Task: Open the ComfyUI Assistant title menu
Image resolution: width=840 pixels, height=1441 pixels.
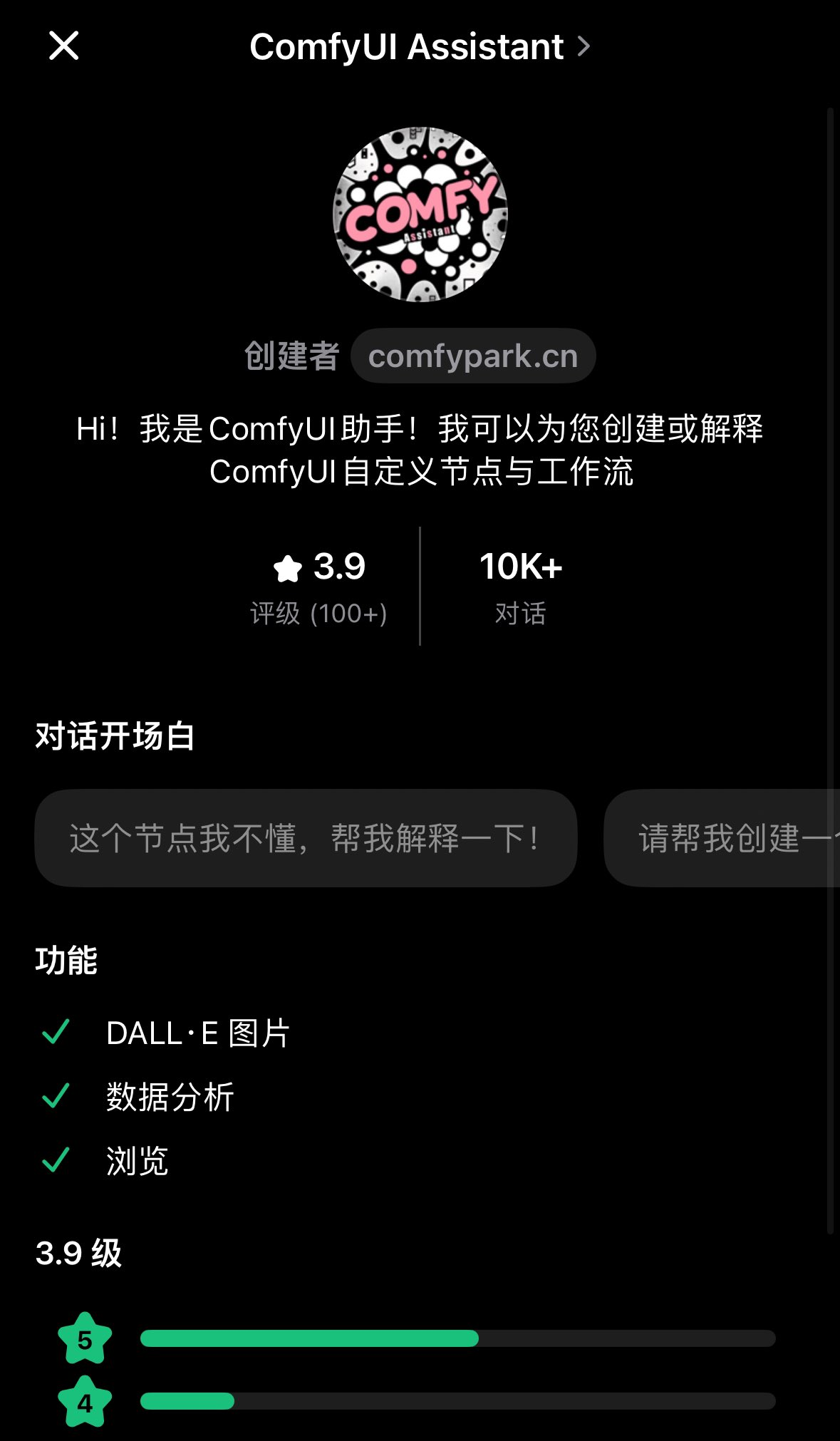Action: pyautogui.click(x=420, y=47)
